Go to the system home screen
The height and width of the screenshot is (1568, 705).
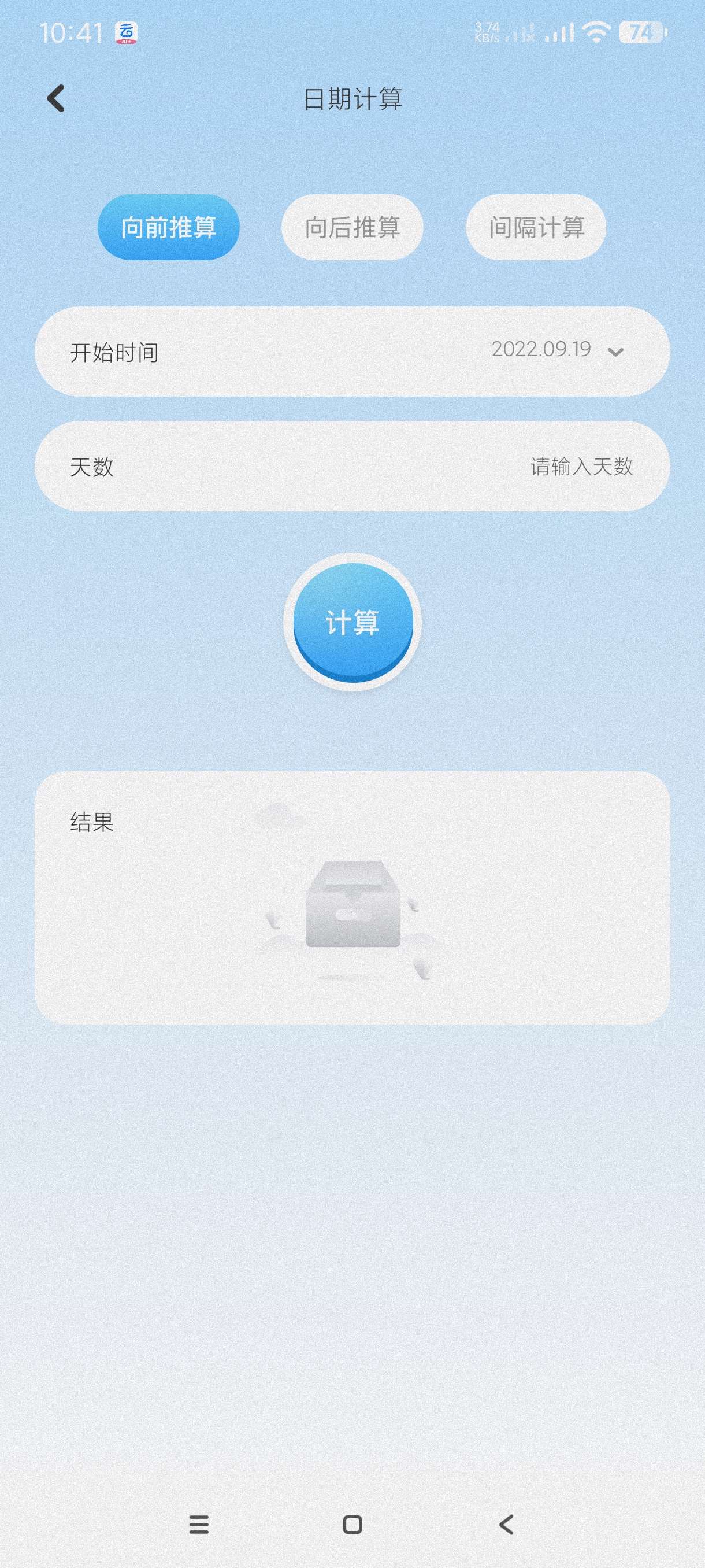353,1525
